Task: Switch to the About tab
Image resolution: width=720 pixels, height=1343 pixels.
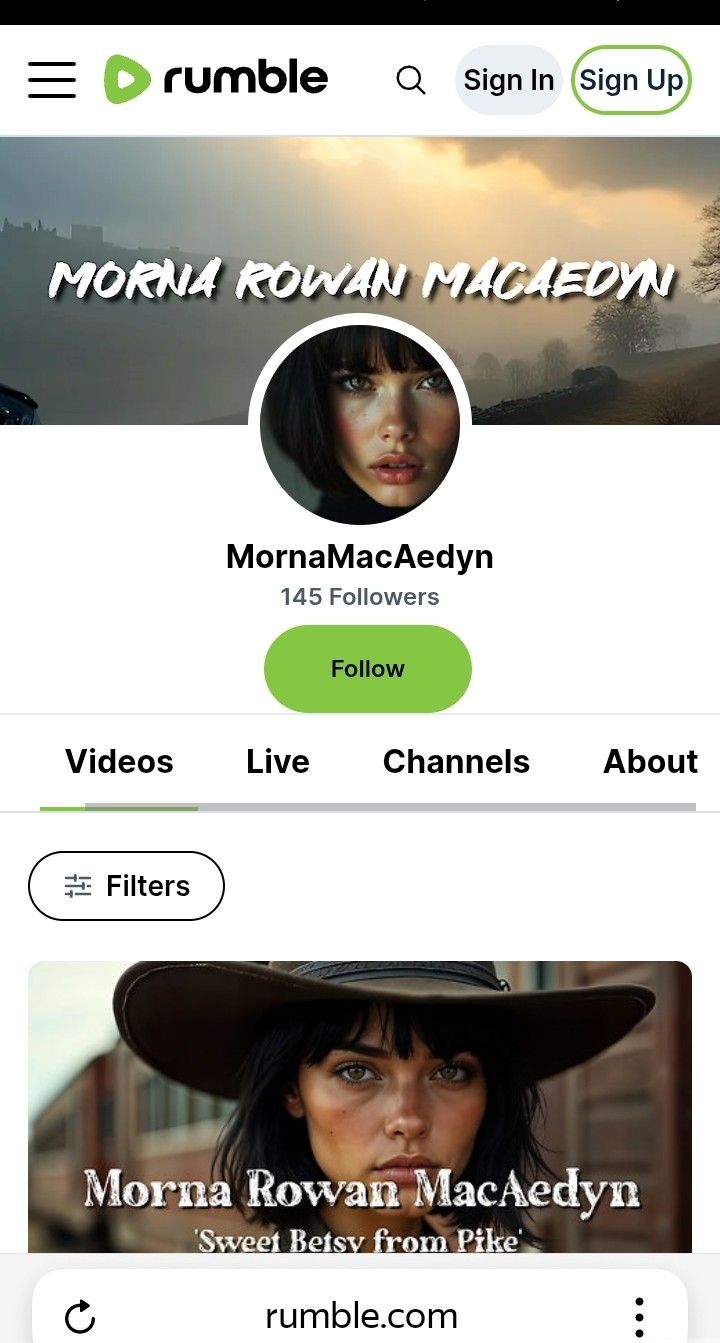Action: (650, 762)
